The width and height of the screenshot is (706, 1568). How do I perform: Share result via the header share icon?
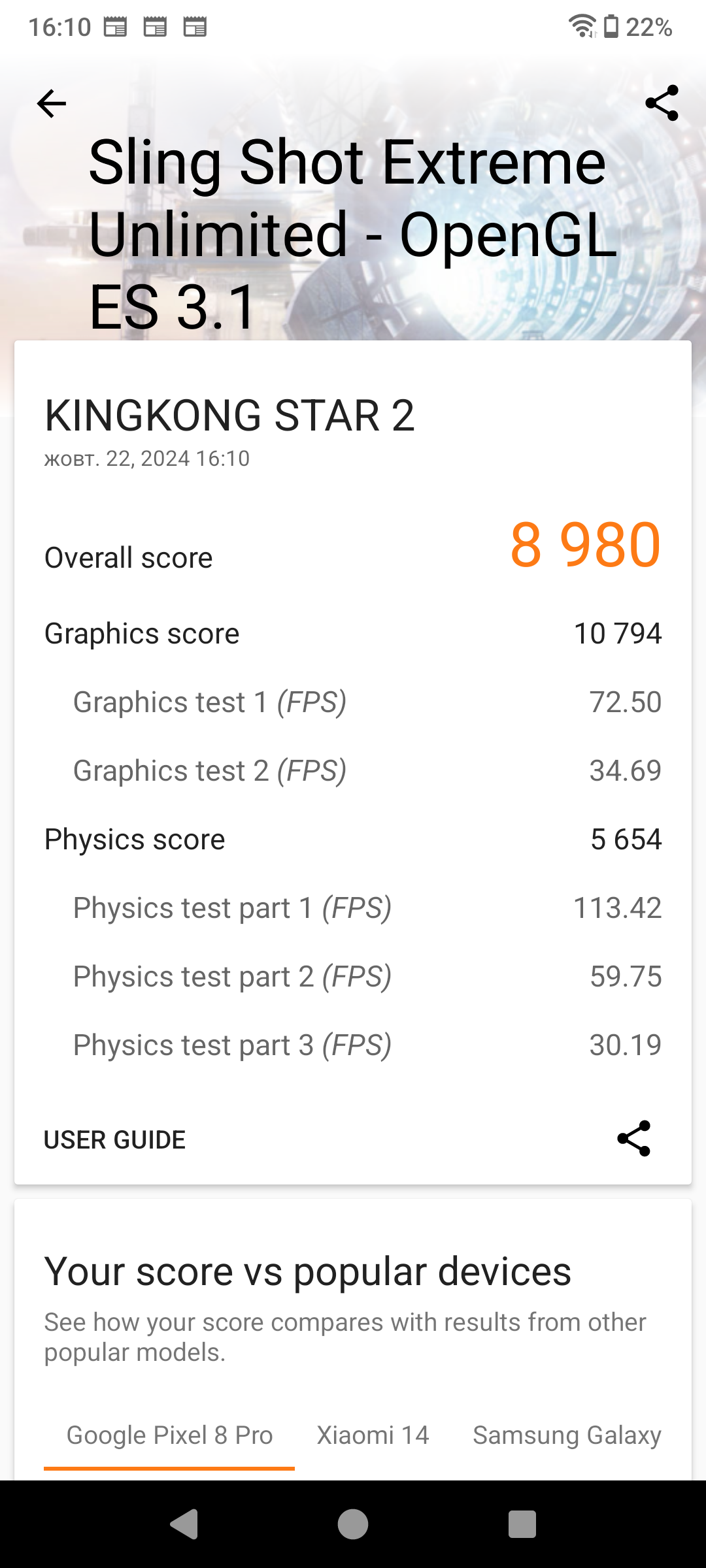(x=662, y=103)
